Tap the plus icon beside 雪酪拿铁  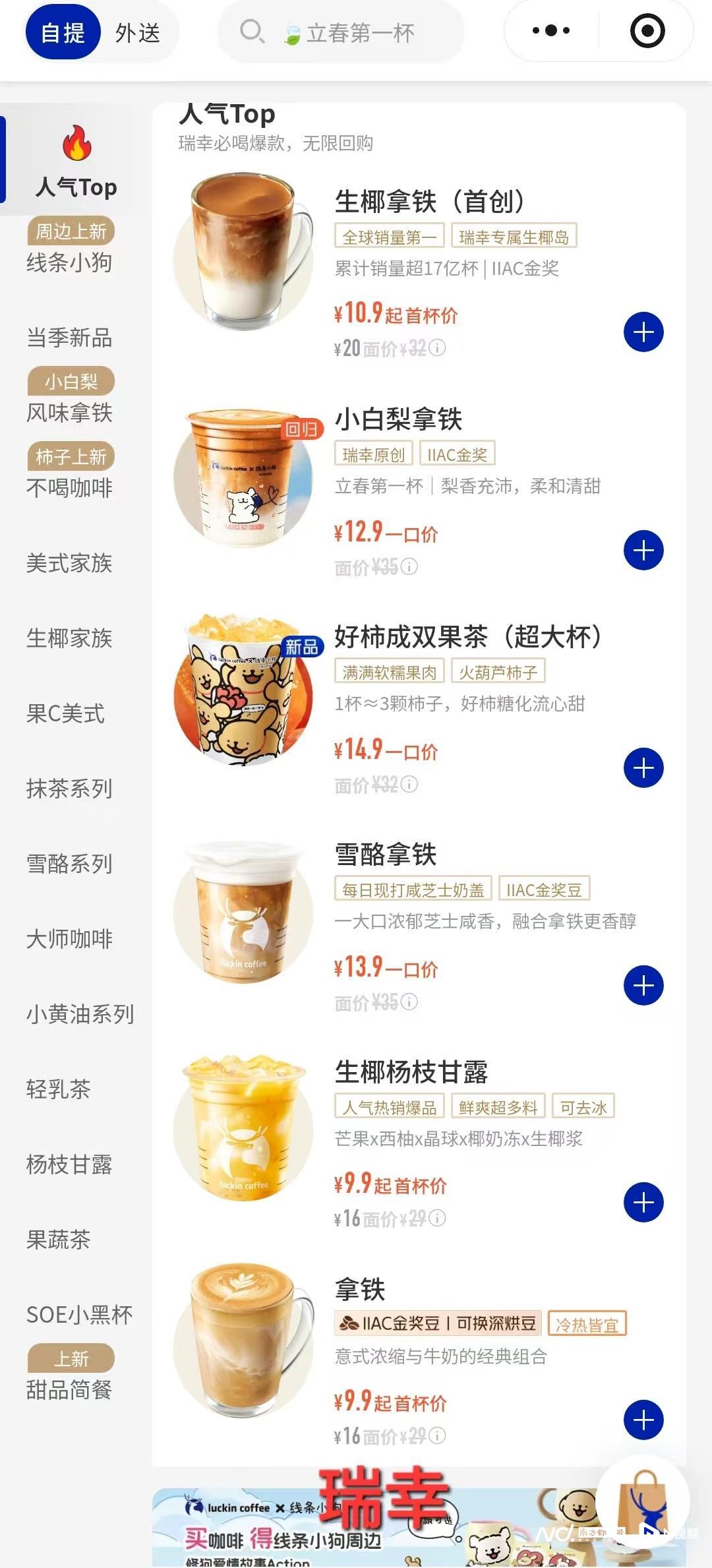643,984
